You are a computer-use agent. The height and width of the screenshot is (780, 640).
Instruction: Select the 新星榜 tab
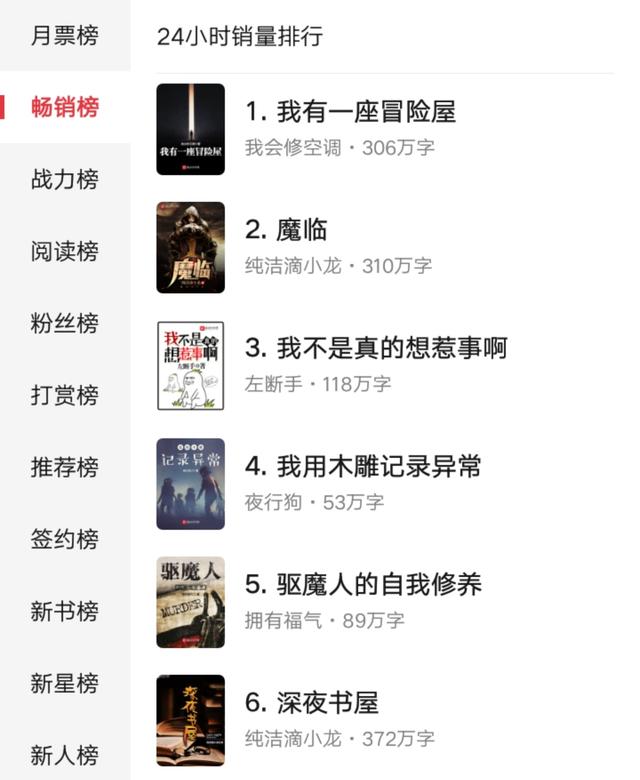65,684
